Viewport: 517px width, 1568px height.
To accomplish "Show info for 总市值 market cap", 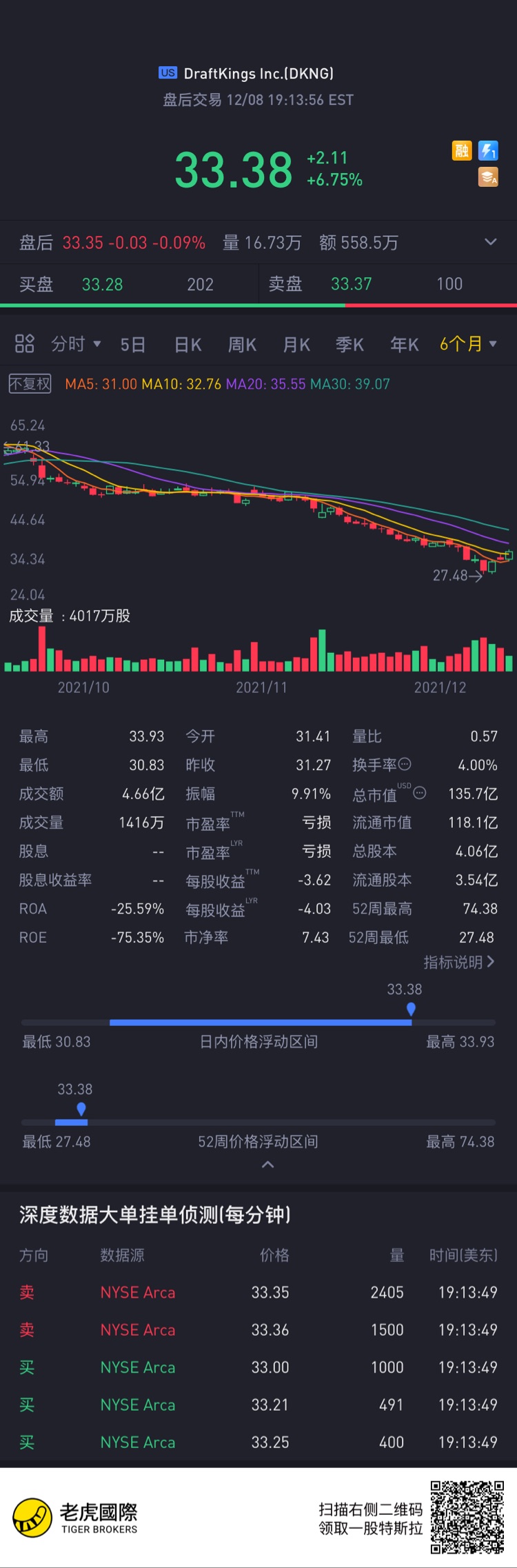I will click(420, 793).
